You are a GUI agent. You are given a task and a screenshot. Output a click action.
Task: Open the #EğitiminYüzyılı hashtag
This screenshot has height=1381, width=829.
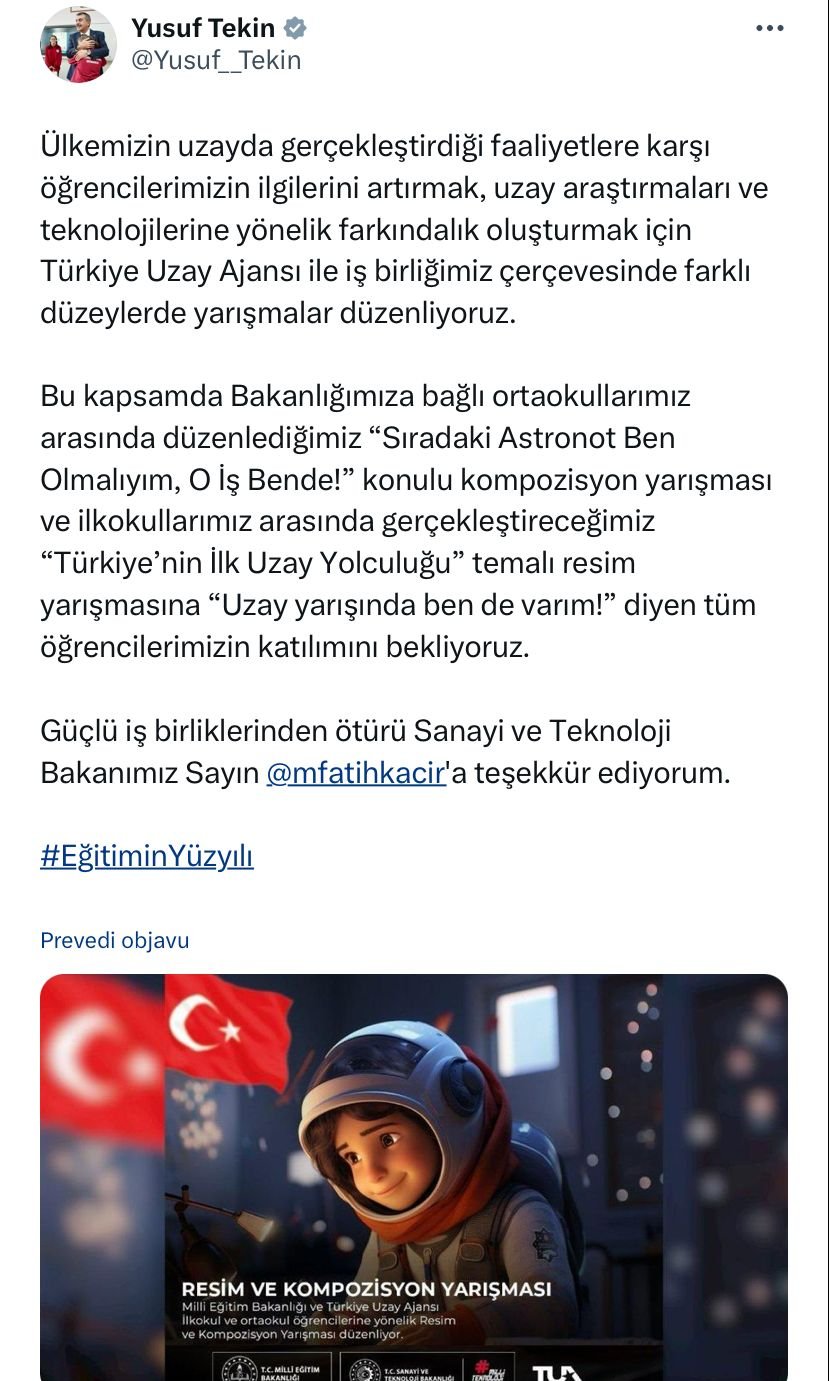click(x=147, y=857)
